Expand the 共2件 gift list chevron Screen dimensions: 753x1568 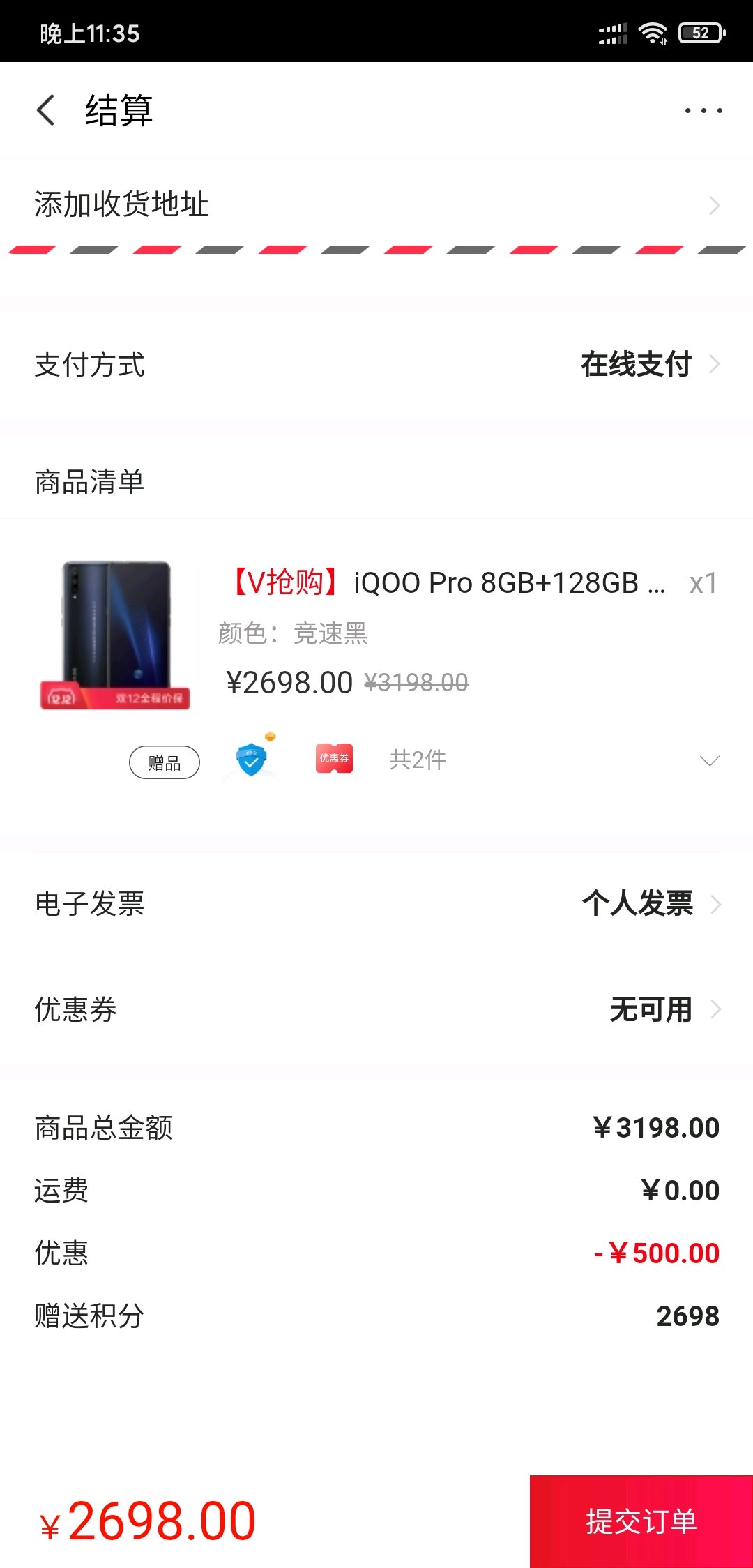point(709,760)
